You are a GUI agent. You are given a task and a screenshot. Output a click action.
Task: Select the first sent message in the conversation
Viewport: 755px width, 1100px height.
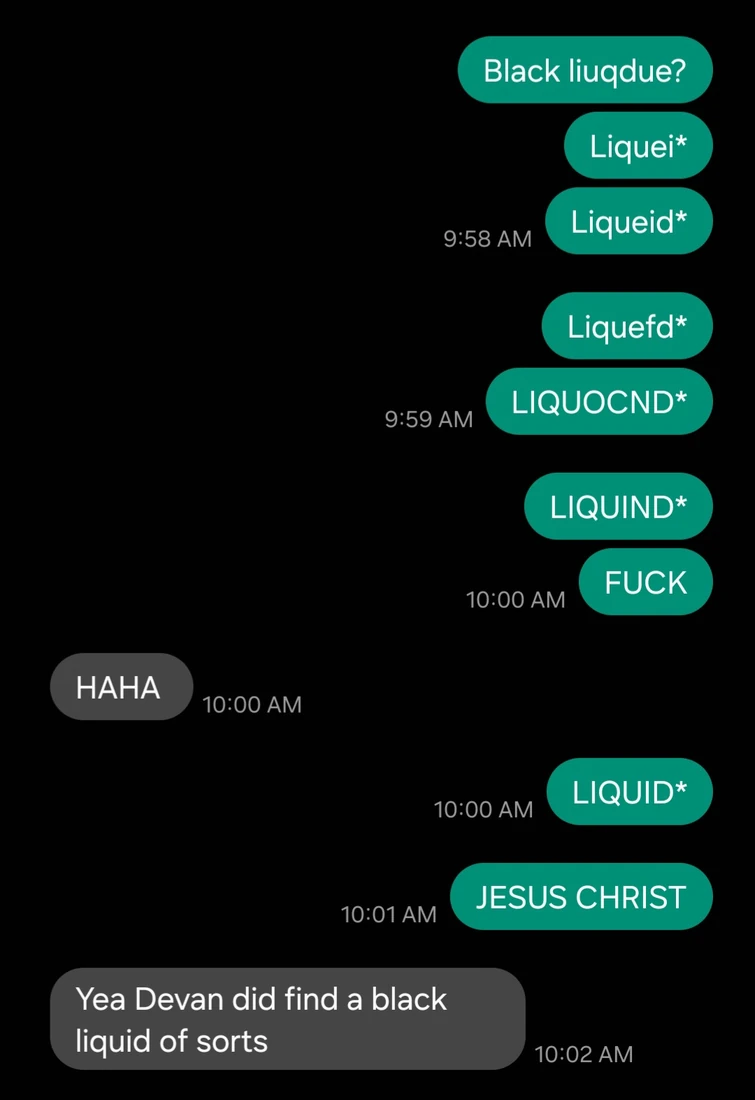point(585,70)
